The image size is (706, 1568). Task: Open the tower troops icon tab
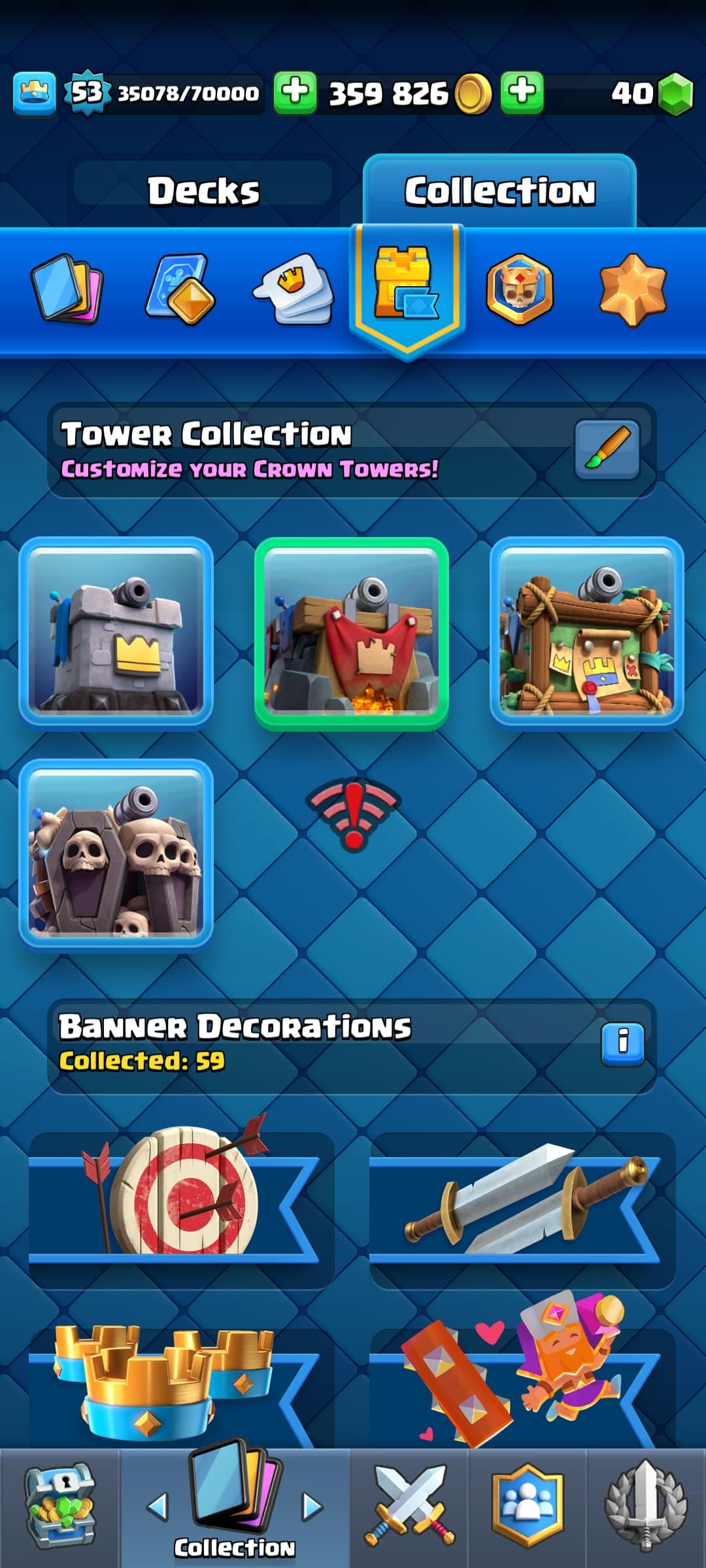point(180,289)
